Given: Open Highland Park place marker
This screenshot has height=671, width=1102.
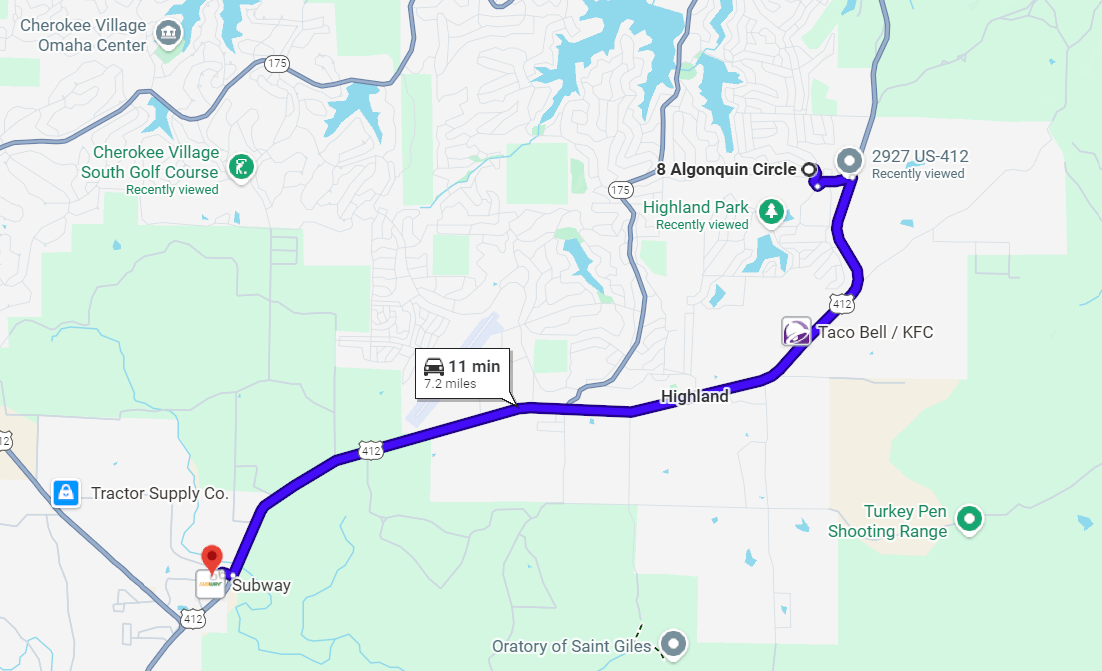Looking at the screenshot, I should click(x=770, y=211).
